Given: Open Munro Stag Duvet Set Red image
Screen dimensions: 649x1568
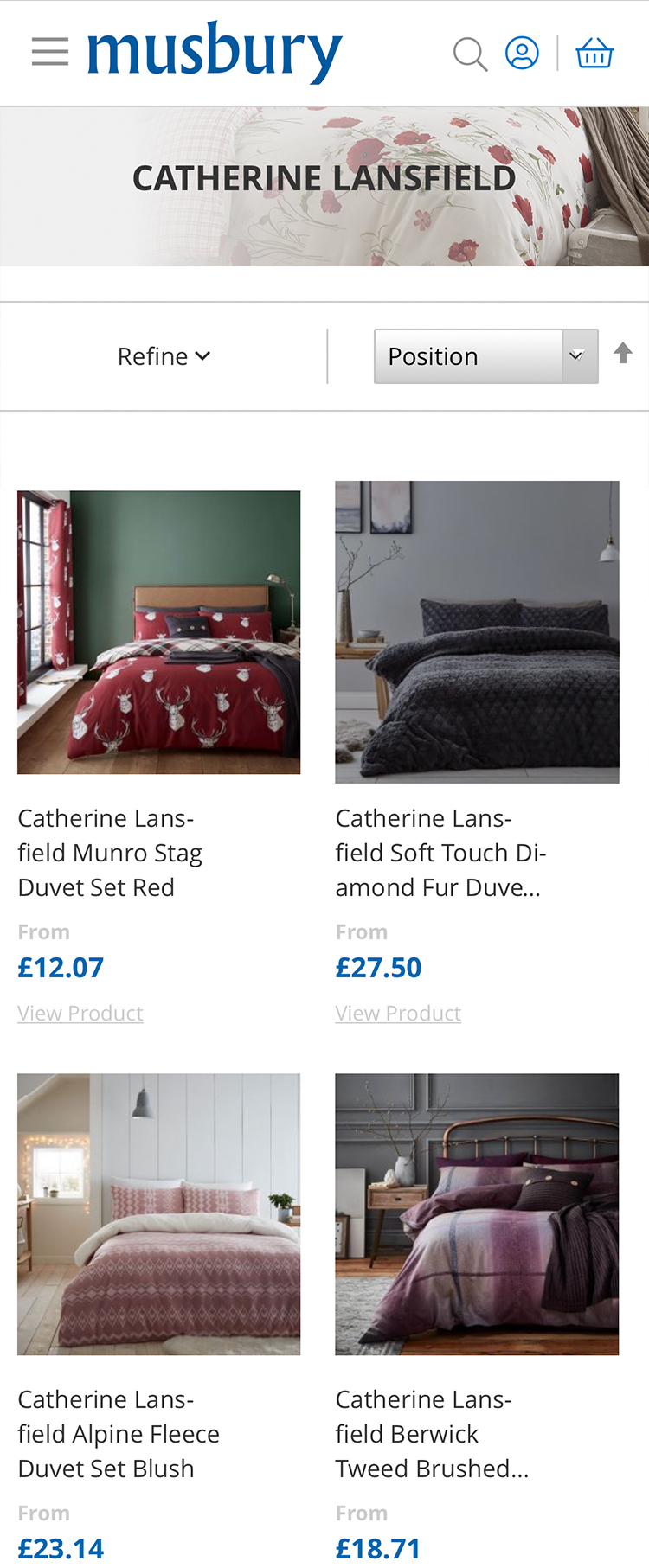Looking at the screenshot, I should (x=159, y=632).
